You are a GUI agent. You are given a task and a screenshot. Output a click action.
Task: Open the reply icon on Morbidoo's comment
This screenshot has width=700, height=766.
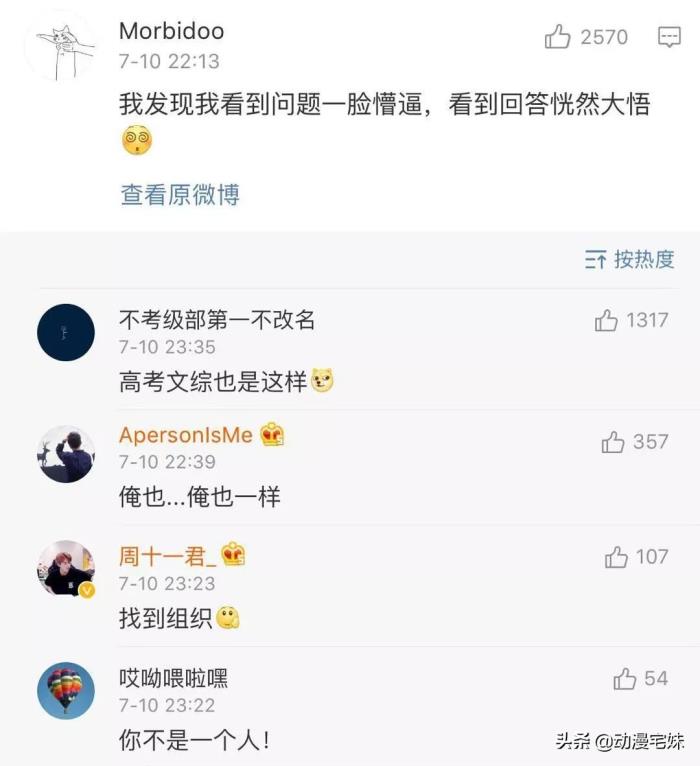669,38
